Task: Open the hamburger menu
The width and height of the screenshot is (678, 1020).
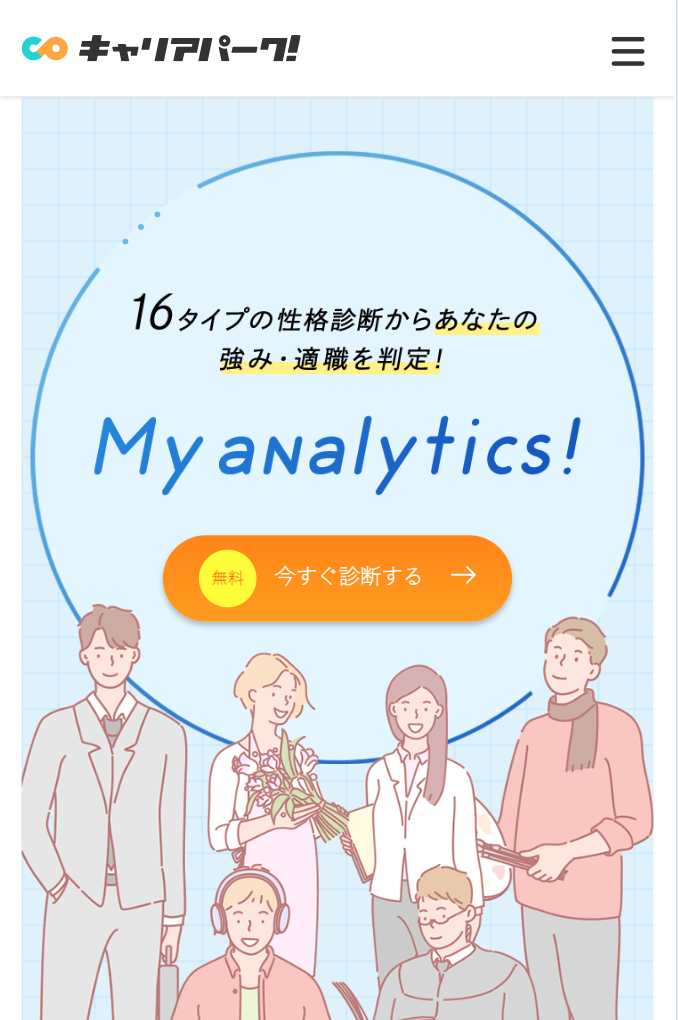Action: [x=628, y=50]
